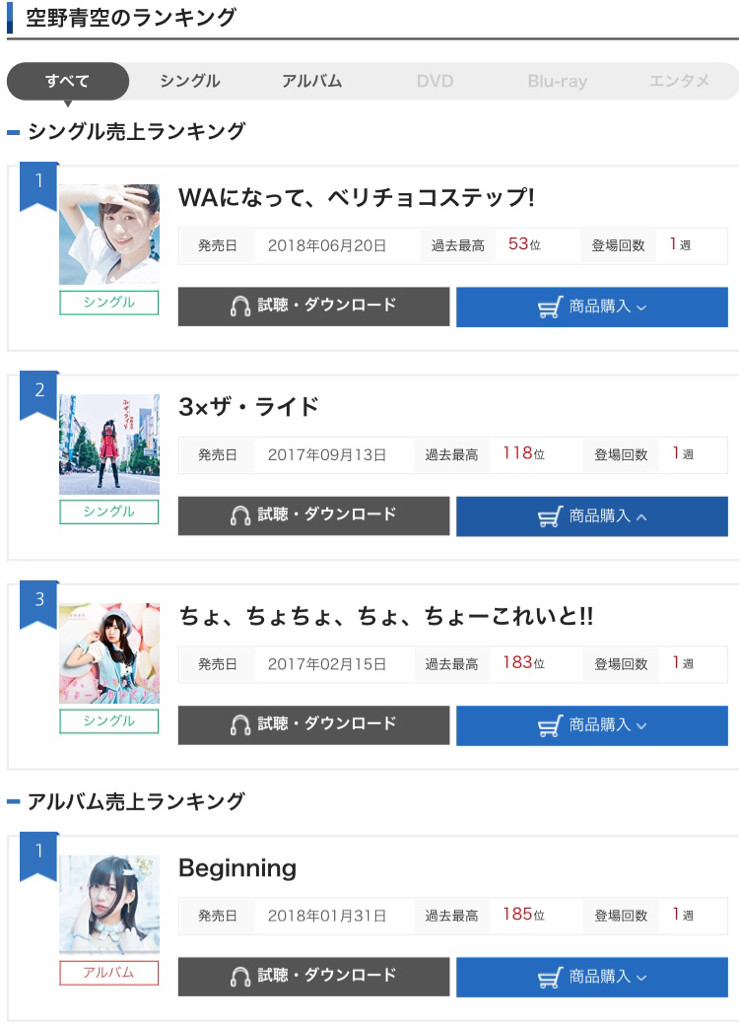
Task: Switch to the アルバム tab
Action: (x=312, y=82)
